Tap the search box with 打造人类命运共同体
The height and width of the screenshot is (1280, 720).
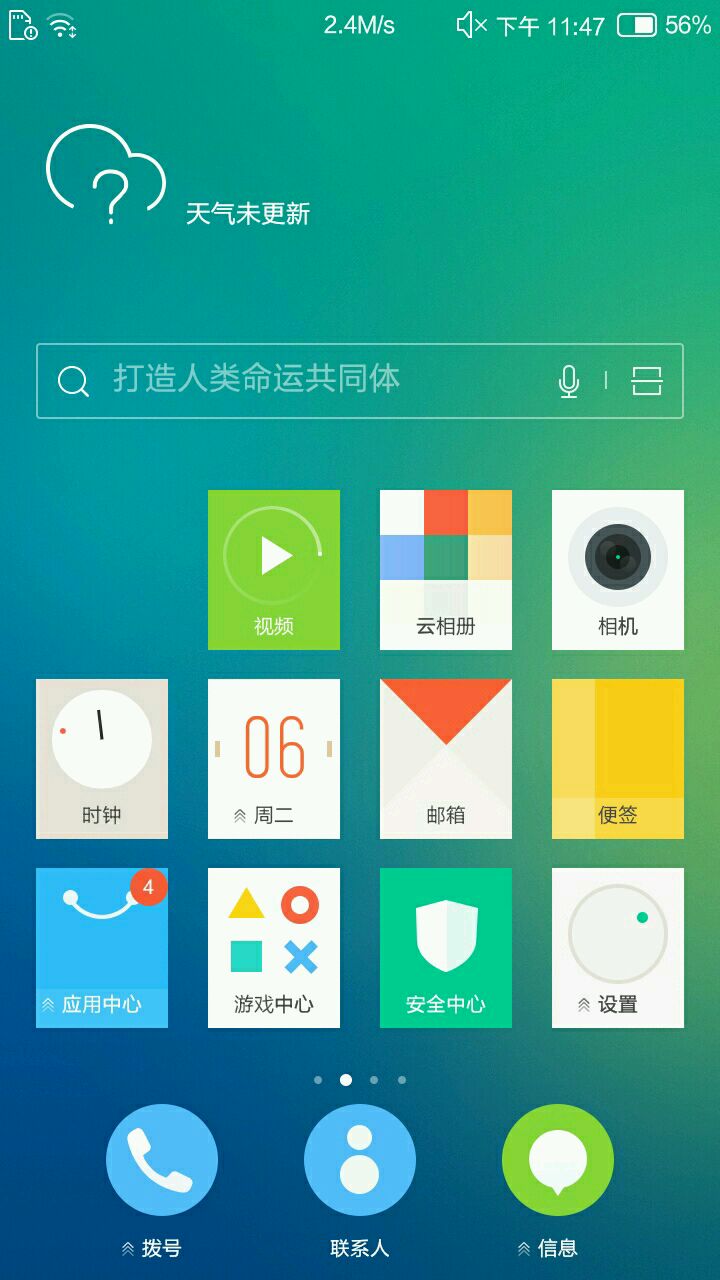(x=300, y=380)
